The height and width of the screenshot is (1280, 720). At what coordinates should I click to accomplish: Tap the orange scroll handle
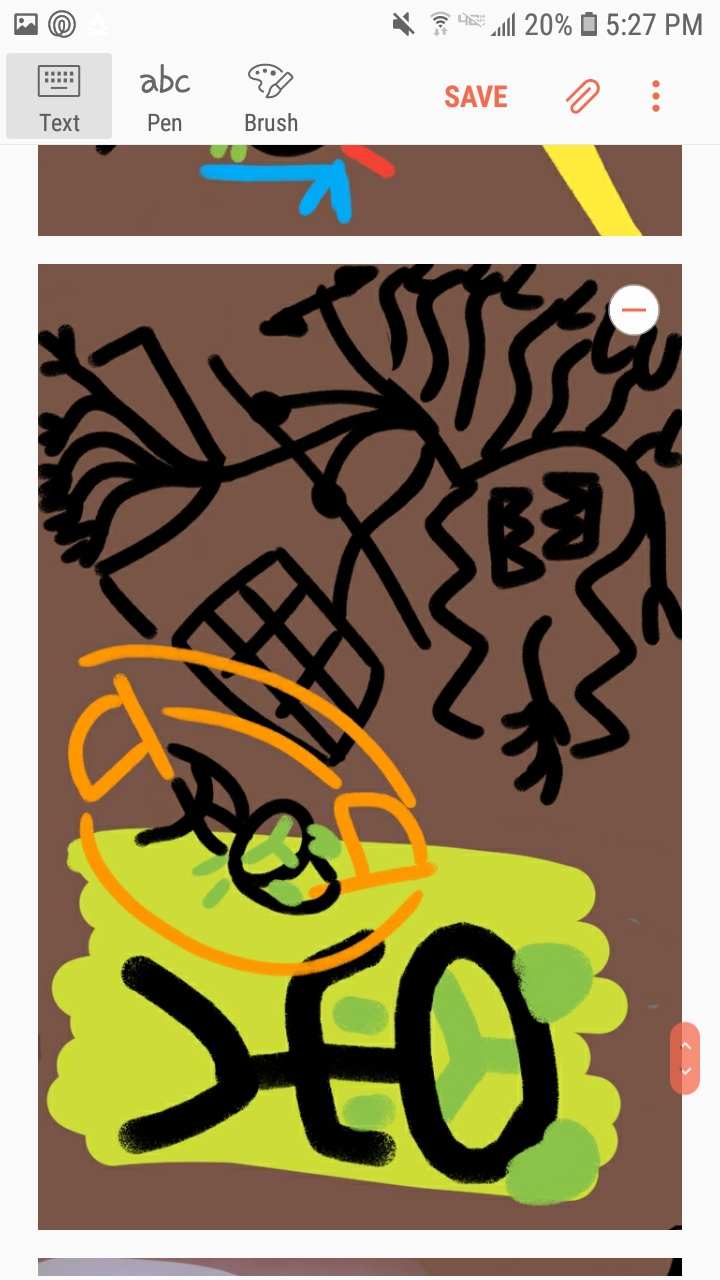tap(685, 1058)
